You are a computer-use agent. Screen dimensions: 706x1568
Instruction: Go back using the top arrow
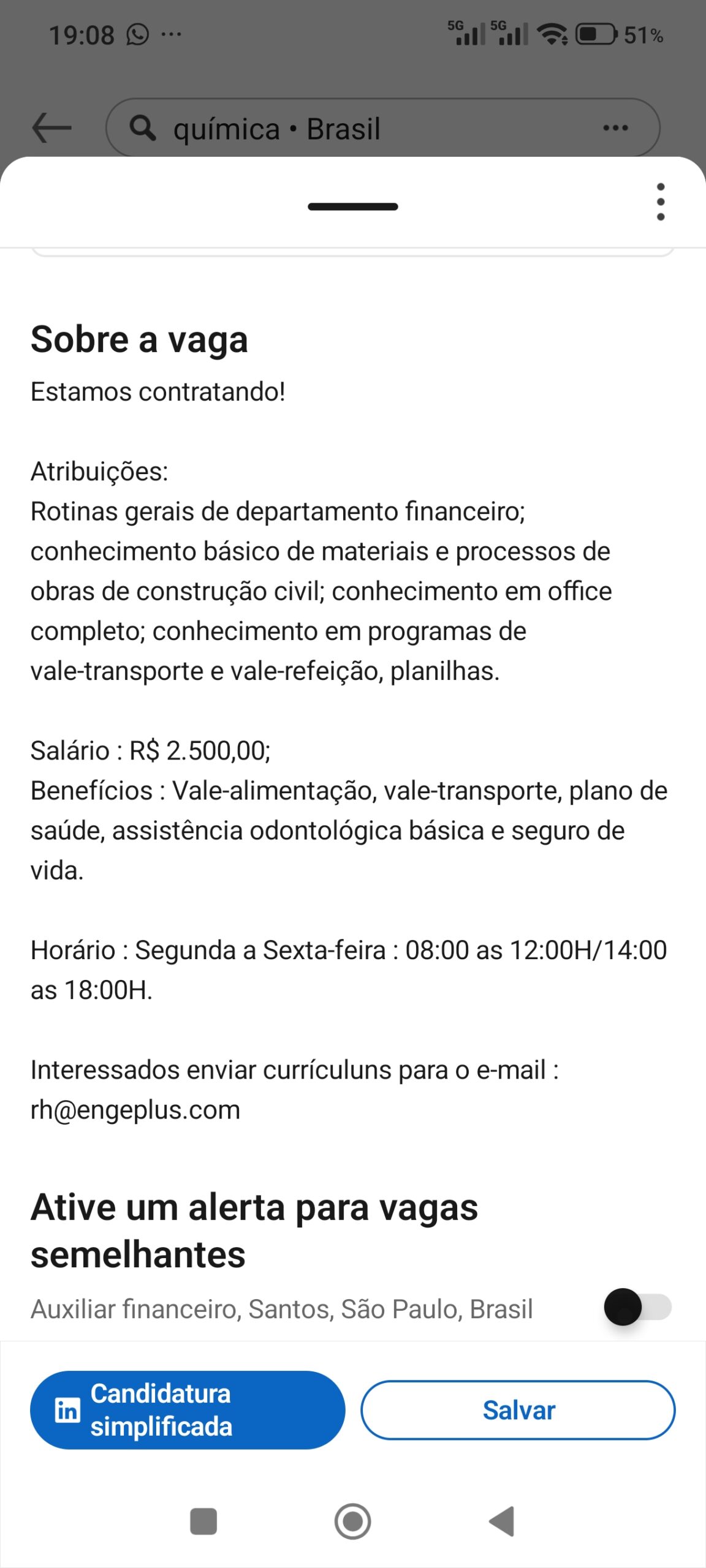tap(52, 128)
